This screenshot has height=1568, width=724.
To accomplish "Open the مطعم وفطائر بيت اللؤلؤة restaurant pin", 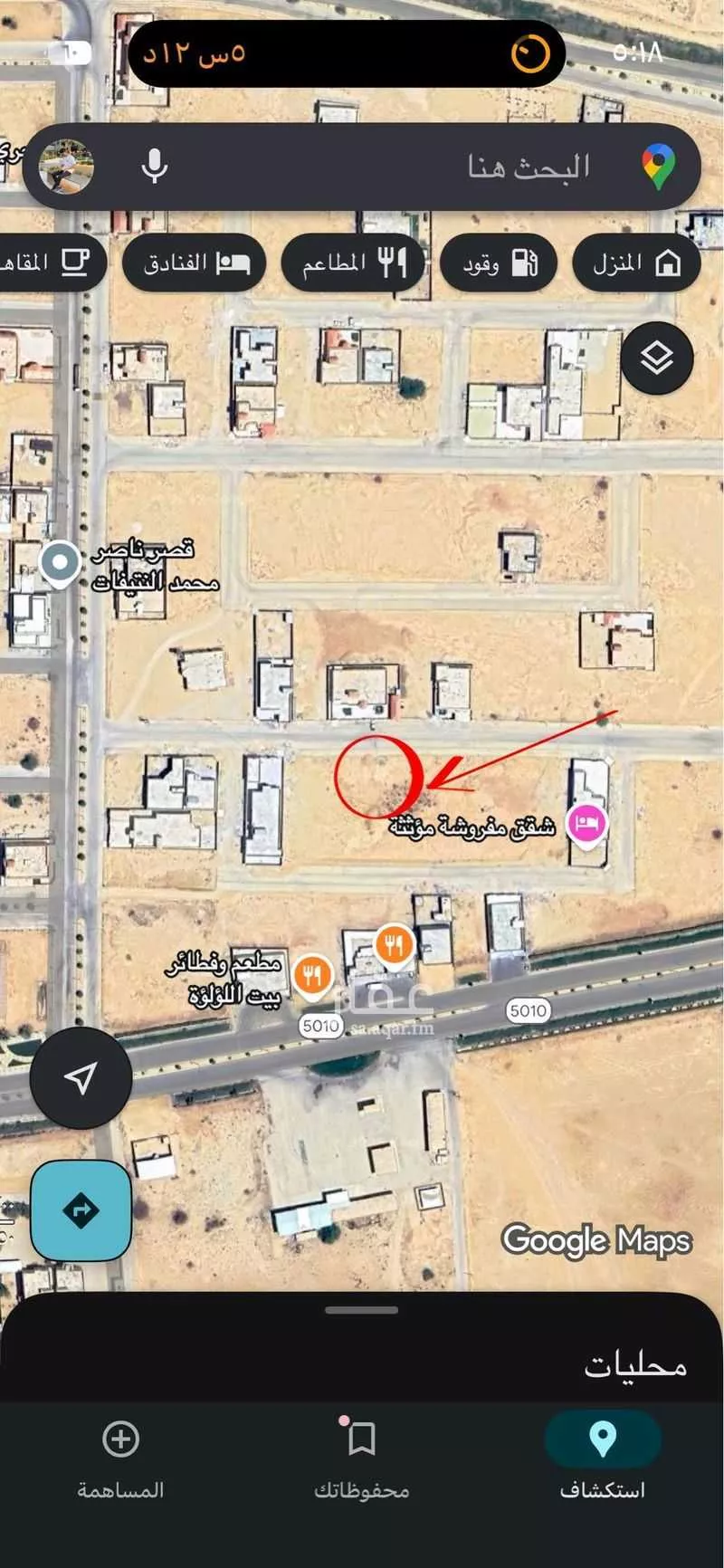I will click(x=312, y=976).
